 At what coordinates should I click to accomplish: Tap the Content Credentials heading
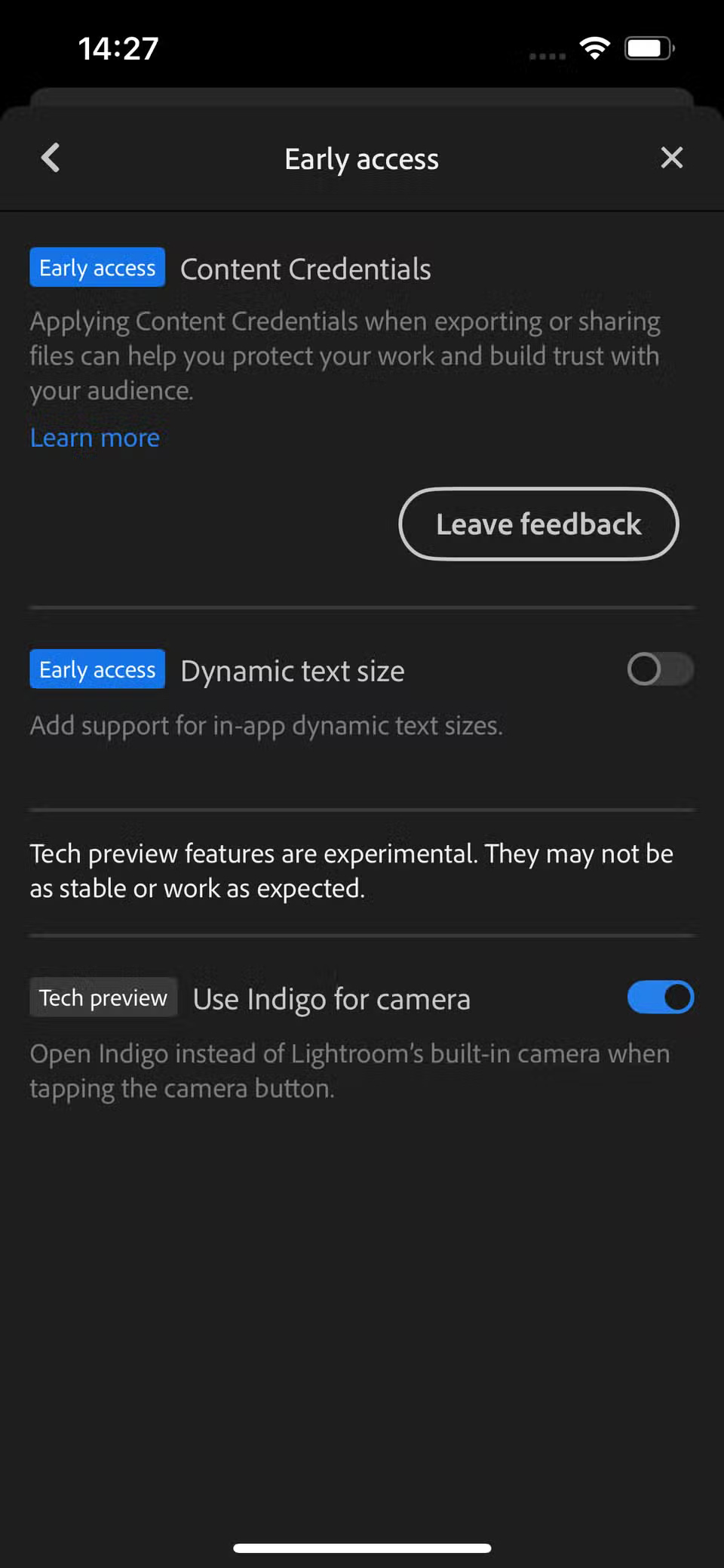coord(305,269)
